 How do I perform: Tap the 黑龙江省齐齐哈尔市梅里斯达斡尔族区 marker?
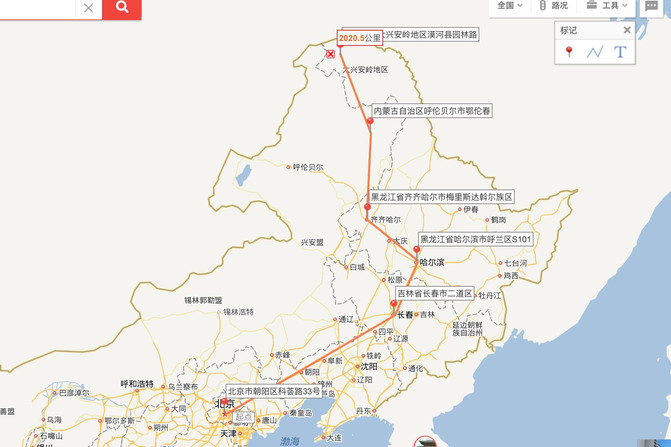click(x=367, y=207)
